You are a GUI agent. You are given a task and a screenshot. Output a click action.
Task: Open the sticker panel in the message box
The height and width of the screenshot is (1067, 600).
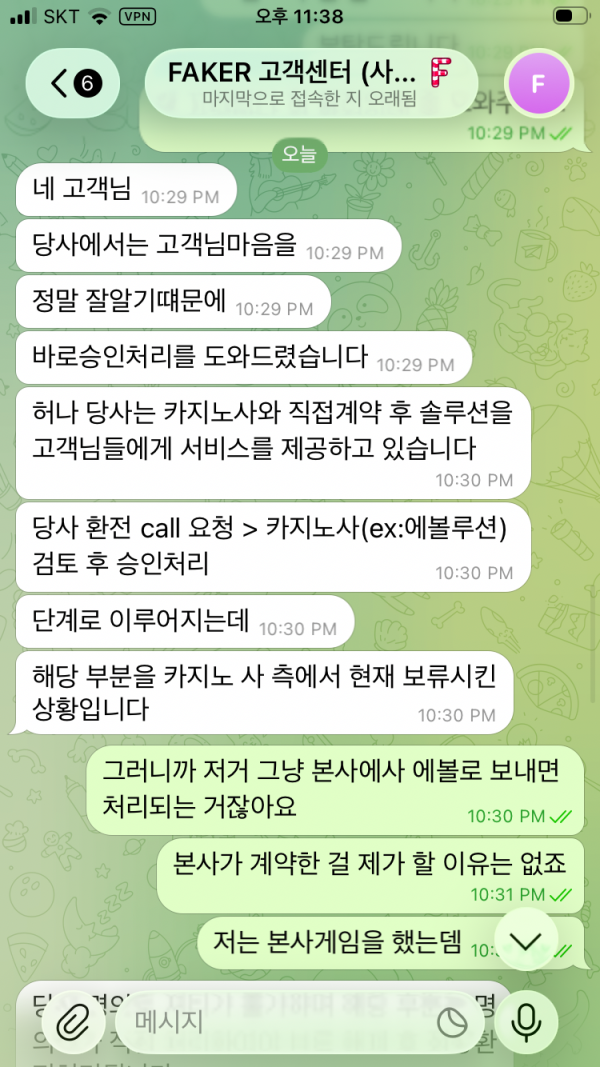click(x=454, y=1021)
